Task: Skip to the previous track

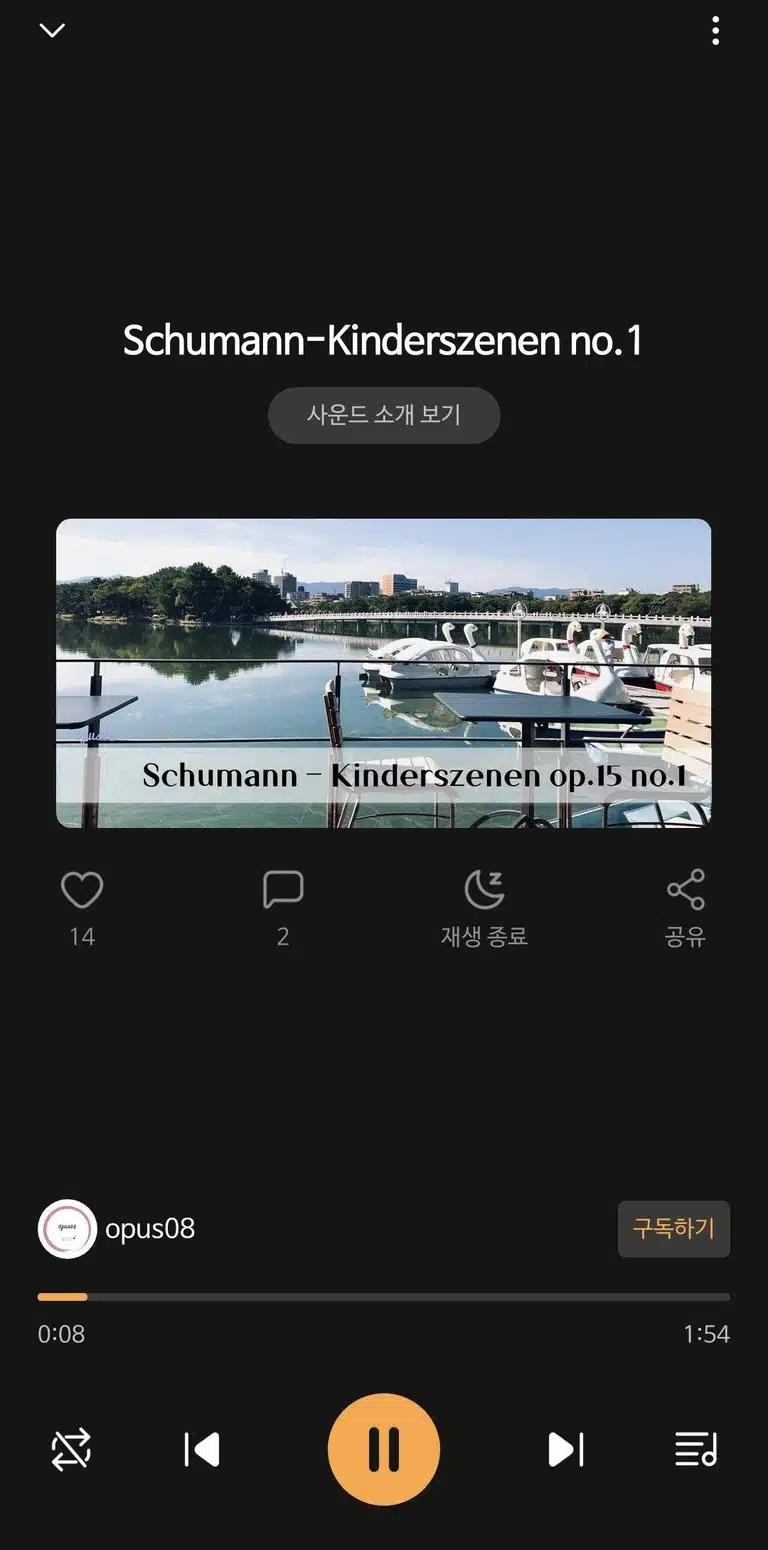Action: (202, 1449)
